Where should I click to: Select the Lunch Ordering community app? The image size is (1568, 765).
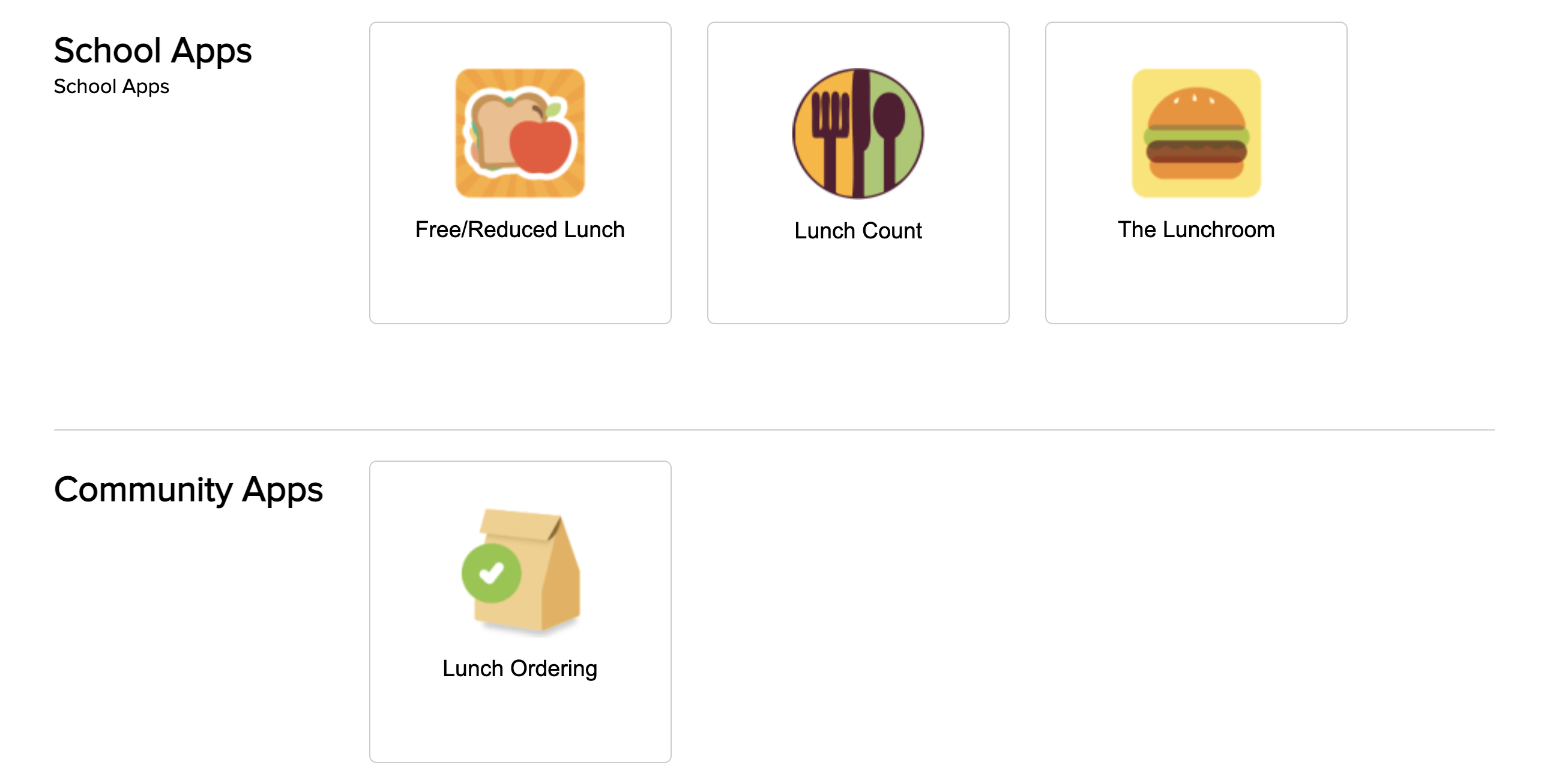pos(520,611)
